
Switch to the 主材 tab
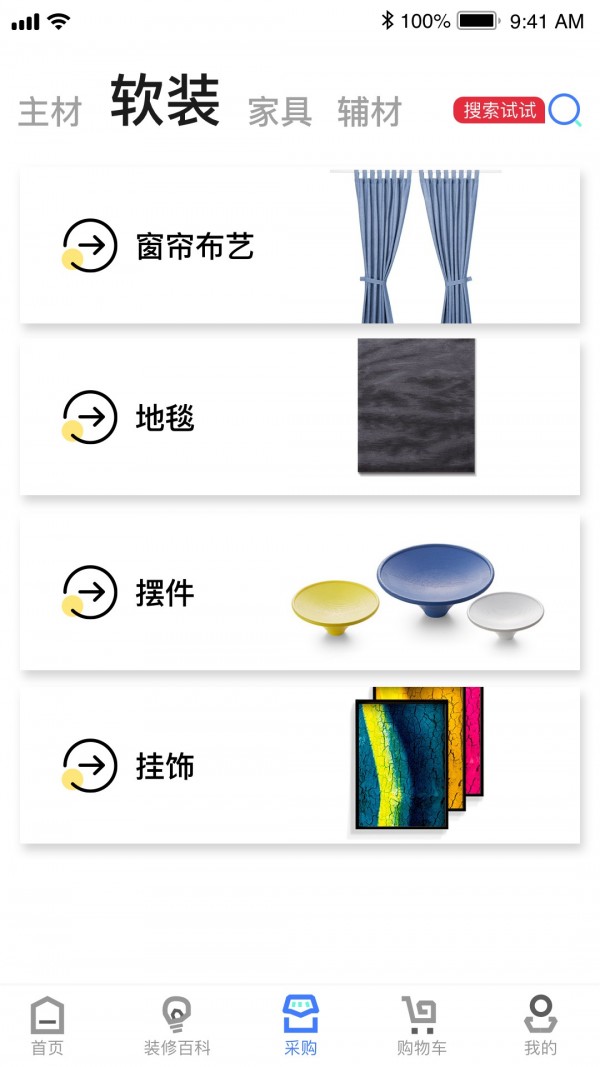(49, 112)
